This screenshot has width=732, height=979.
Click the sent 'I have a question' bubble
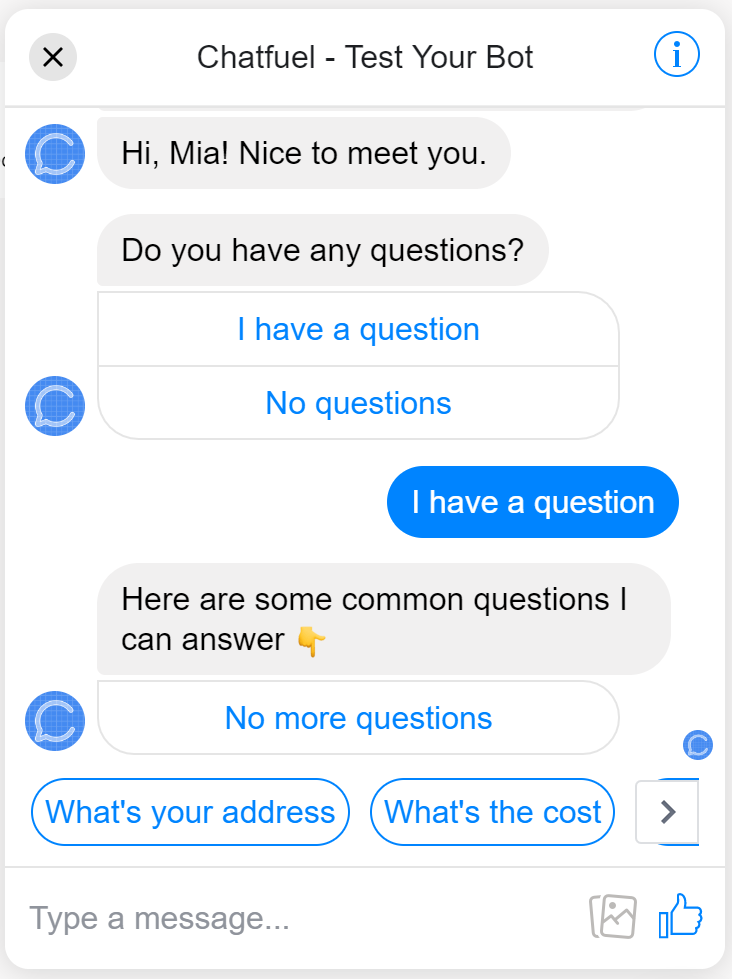pyautogui.click(x=532, y=502)
